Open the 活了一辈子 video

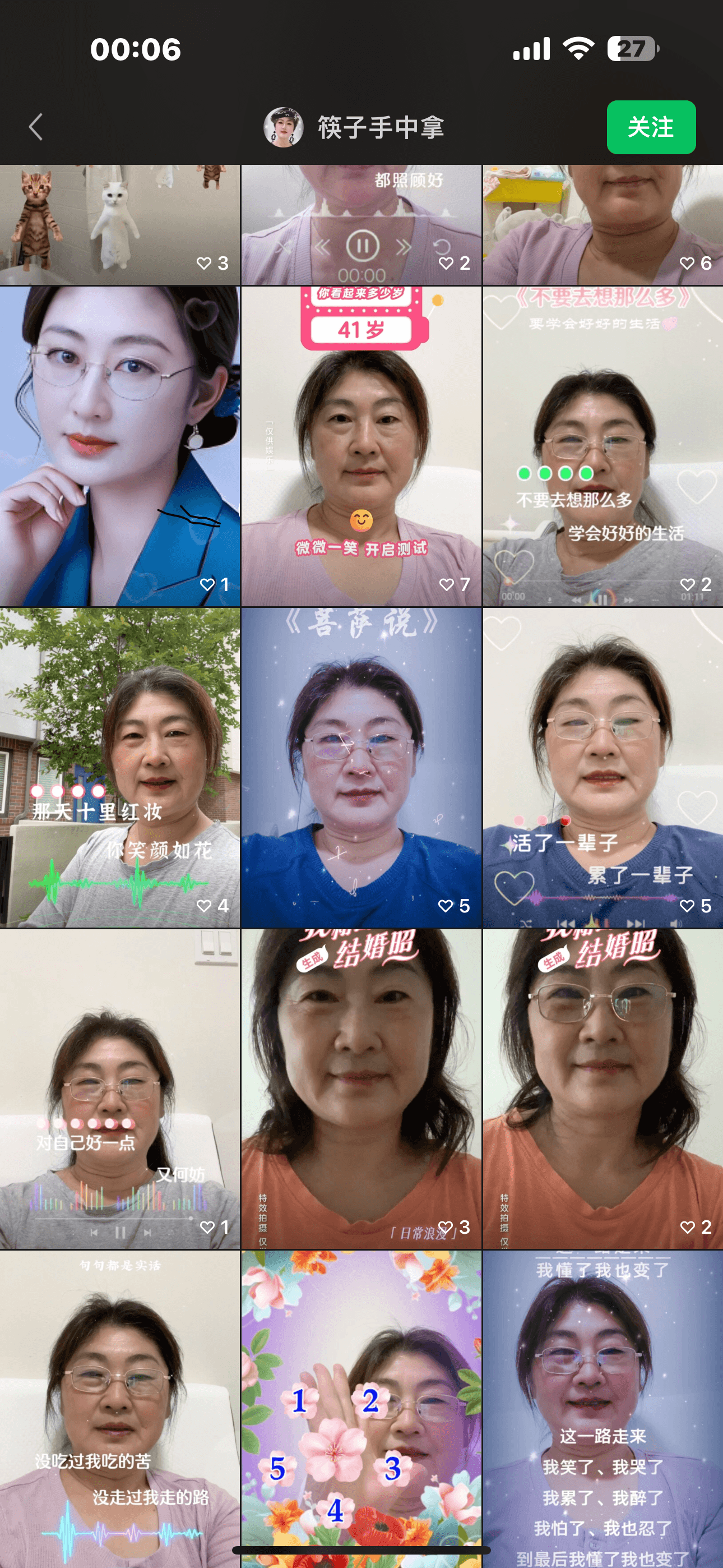[x=602, y=767]
